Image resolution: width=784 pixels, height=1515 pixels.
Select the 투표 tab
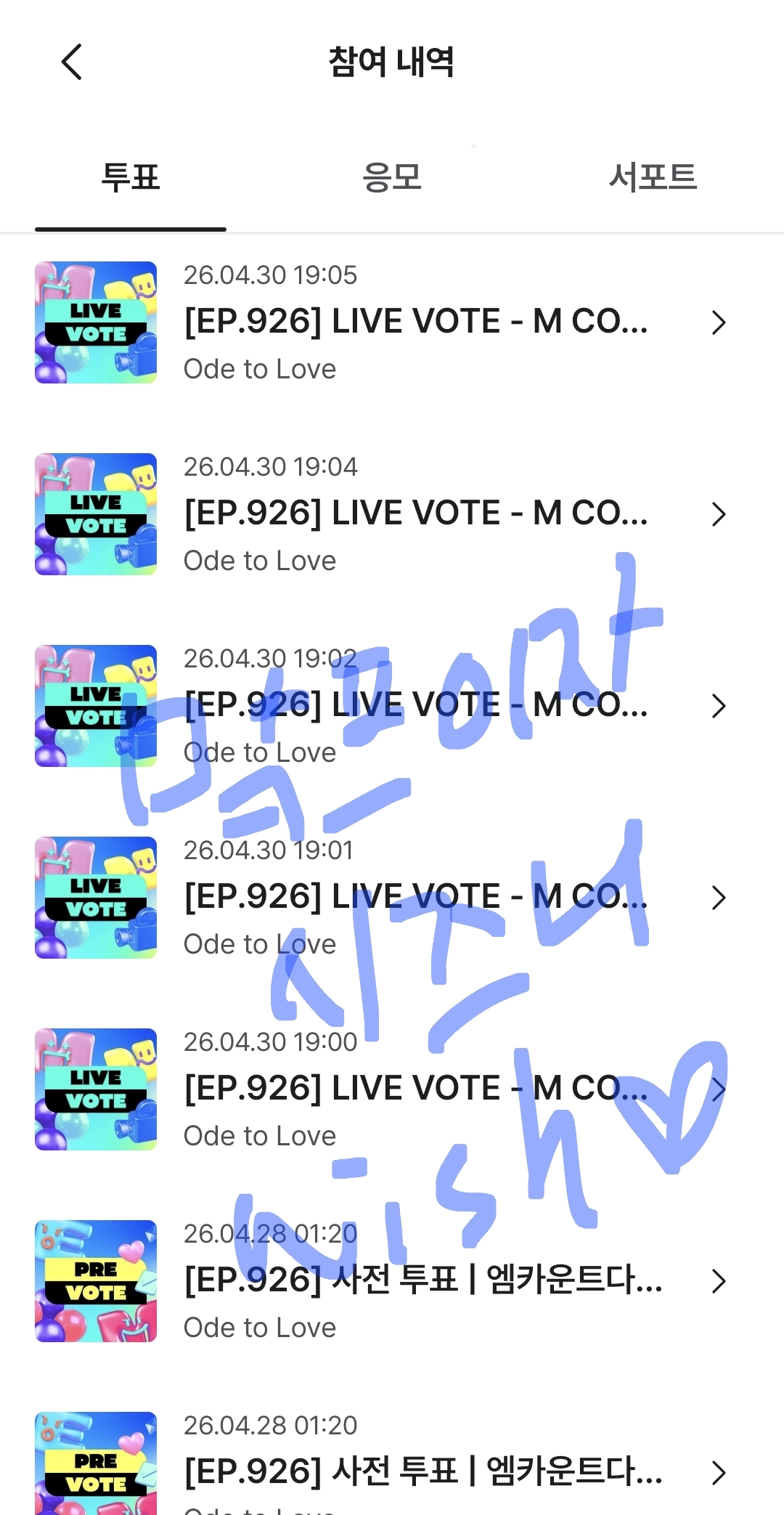(131, 177)
